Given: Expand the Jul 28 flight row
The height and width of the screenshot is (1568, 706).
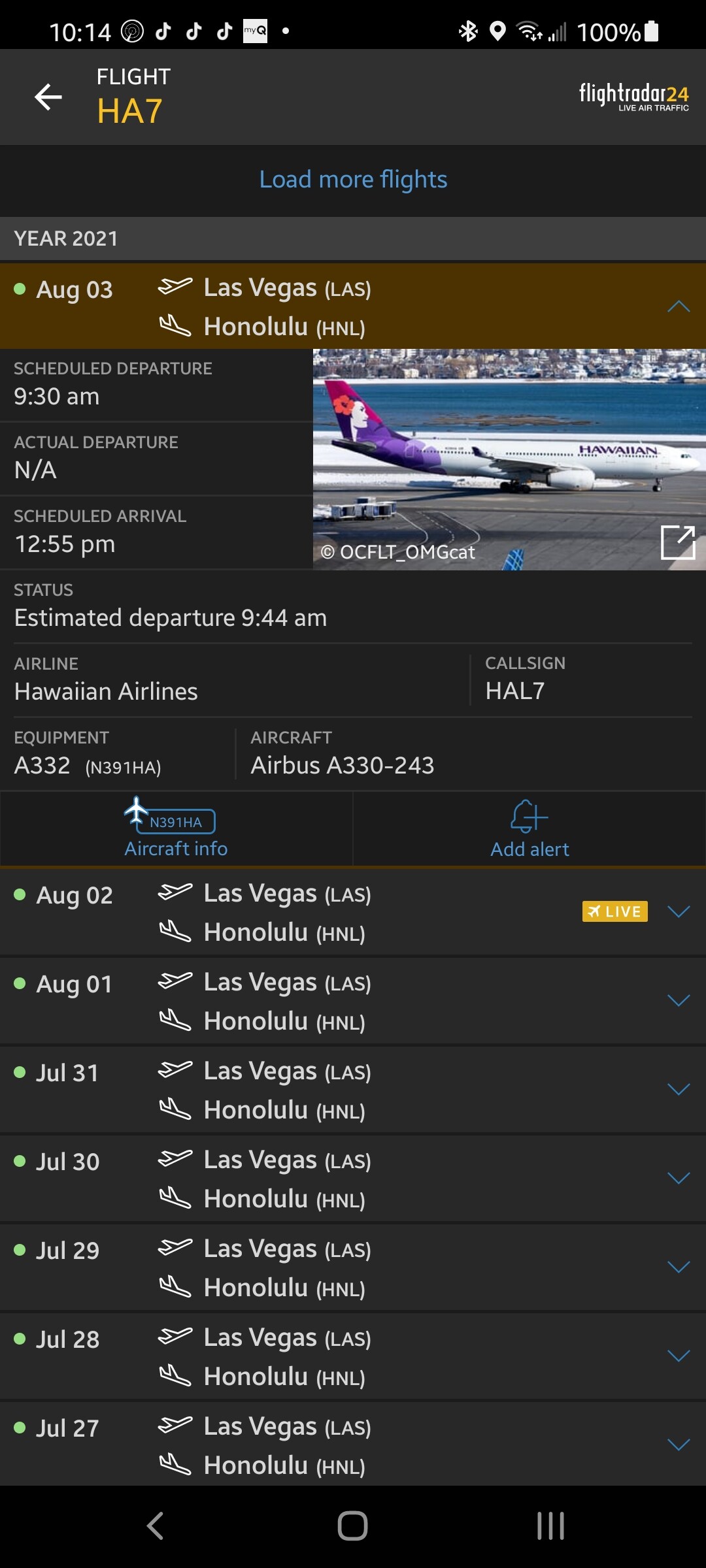Looking at the screenshot, I should coord(679,1356).
